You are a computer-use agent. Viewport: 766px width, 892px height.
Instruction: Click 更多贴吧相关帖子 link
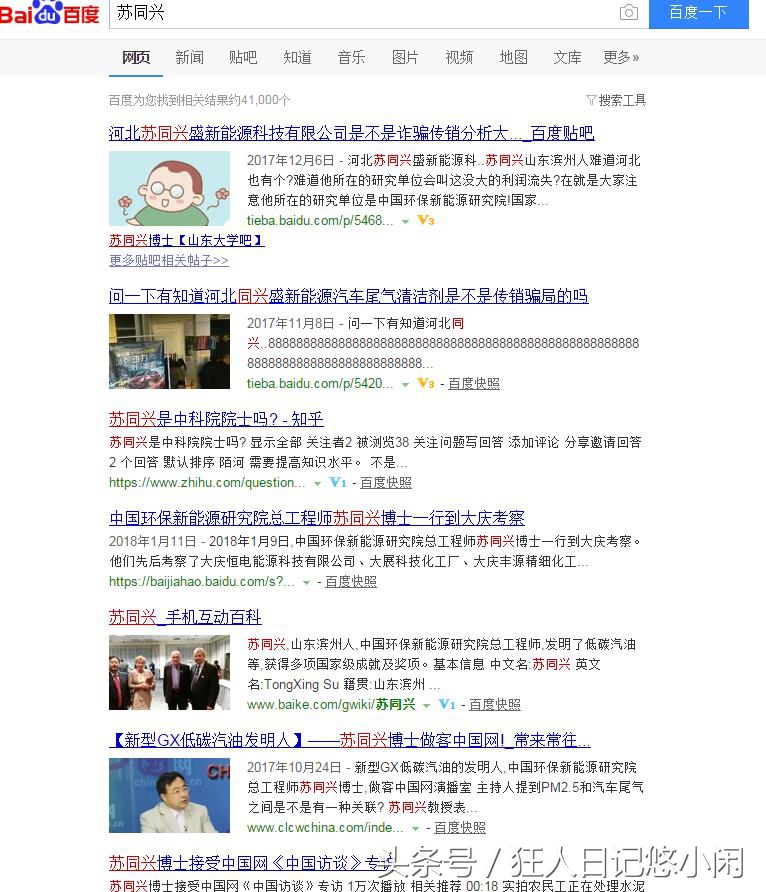coord(169,260)
